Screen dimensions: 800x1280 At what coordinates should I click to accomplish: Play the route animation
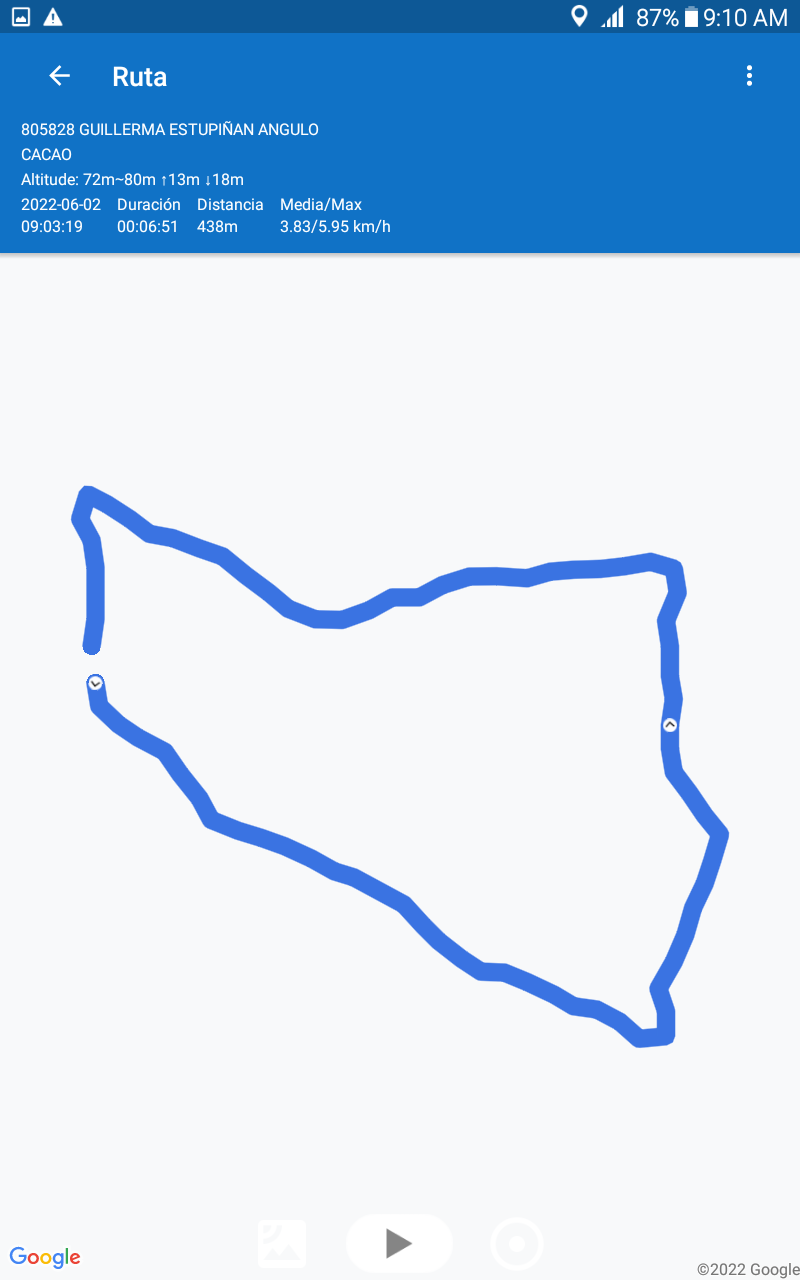[399, 1243]
